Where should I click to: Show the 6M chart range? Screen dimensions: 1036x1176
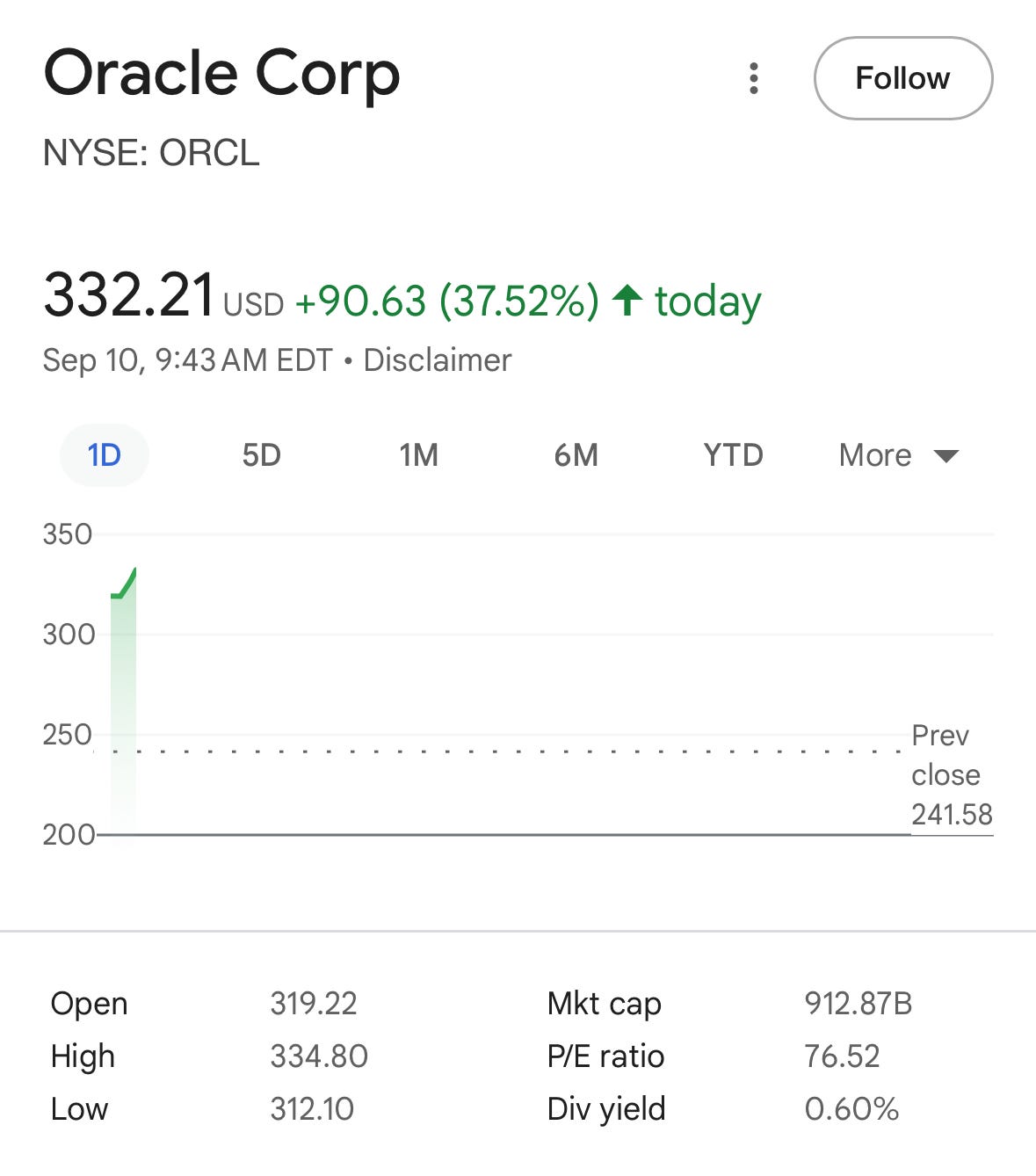[576, 455]
